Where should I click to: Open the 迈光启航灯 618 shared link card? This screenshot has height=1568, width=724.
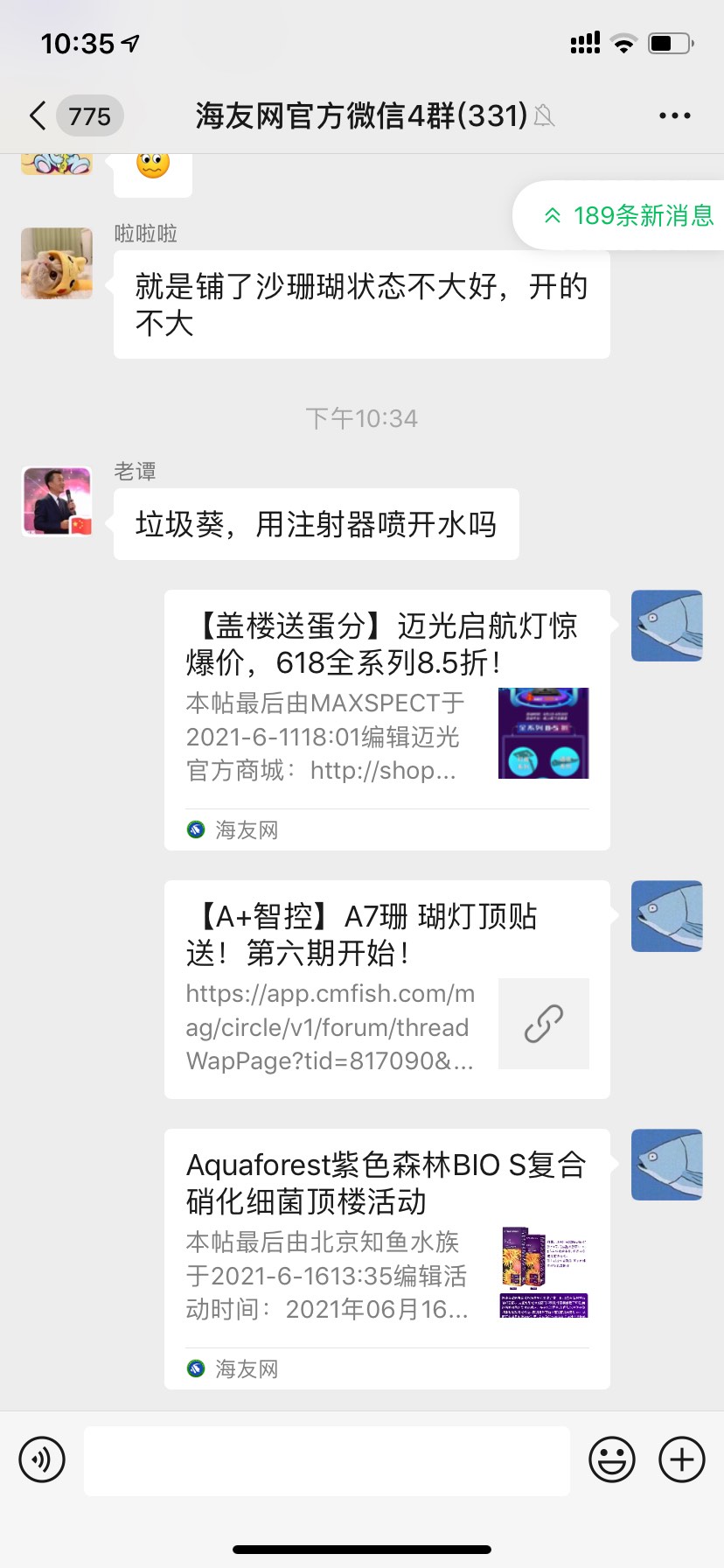(x=386, y=717)
